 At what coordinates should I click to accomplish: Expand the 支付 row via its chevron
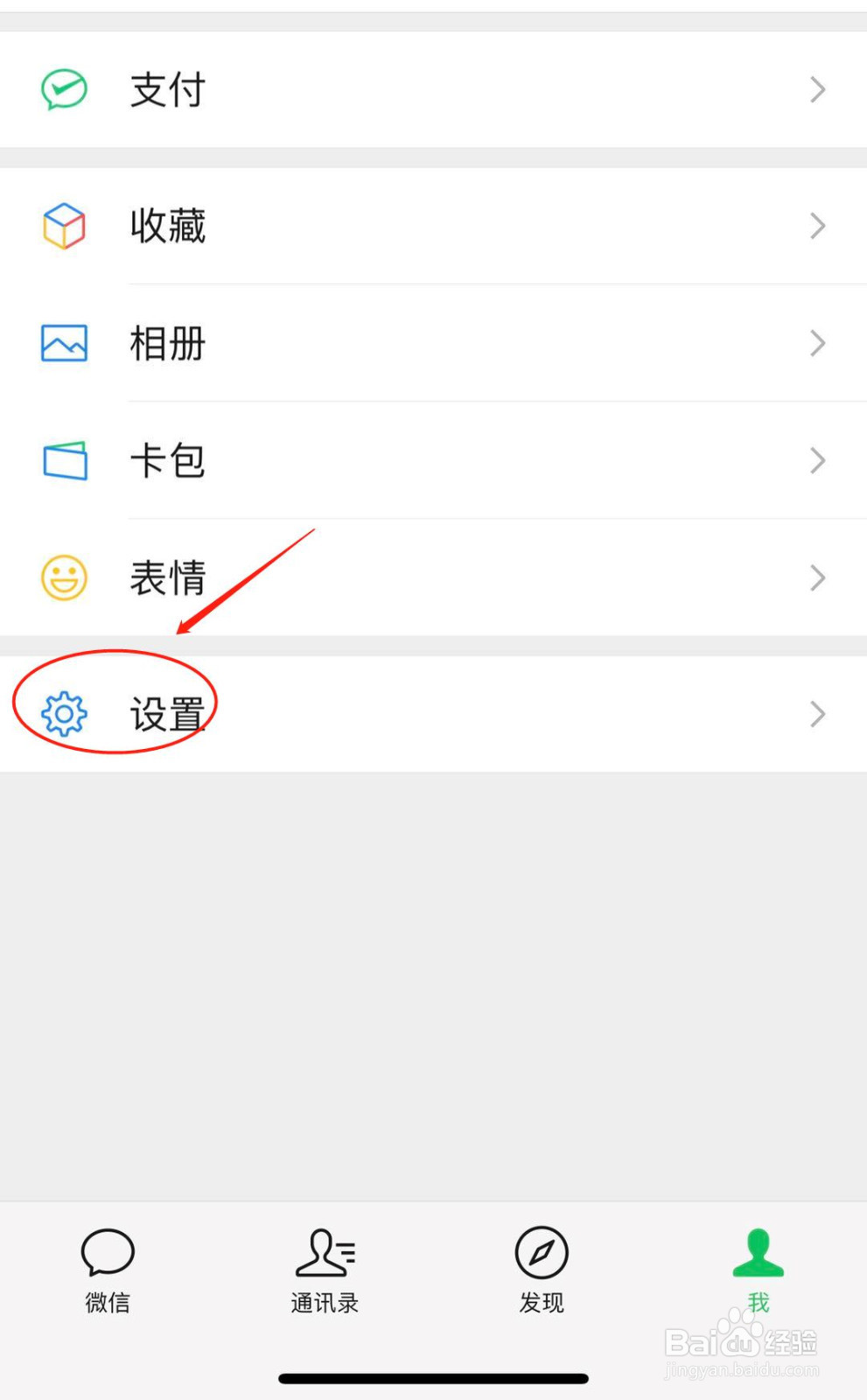click(x=816, y=88)
